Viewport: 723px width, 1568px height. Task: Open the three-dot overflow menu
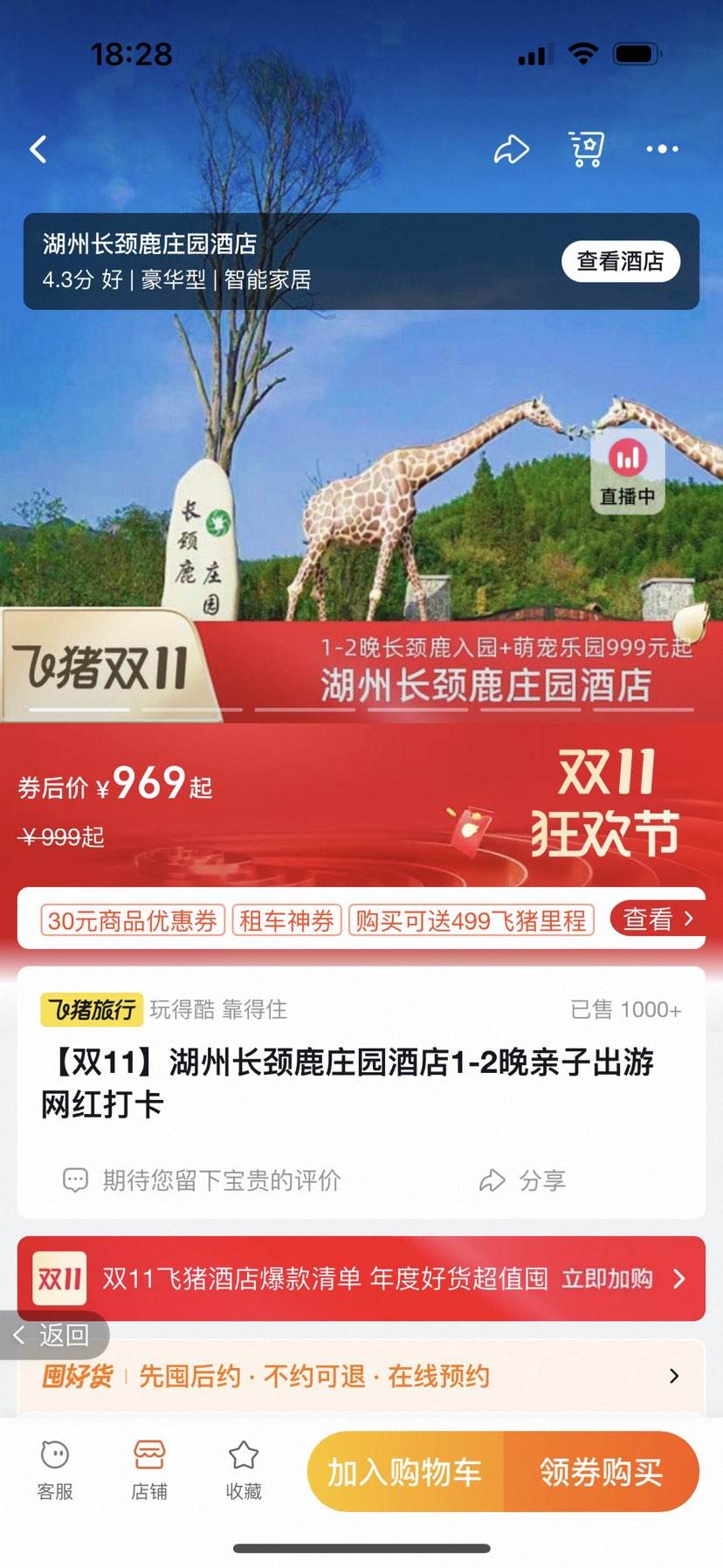(x=662, y=149)
